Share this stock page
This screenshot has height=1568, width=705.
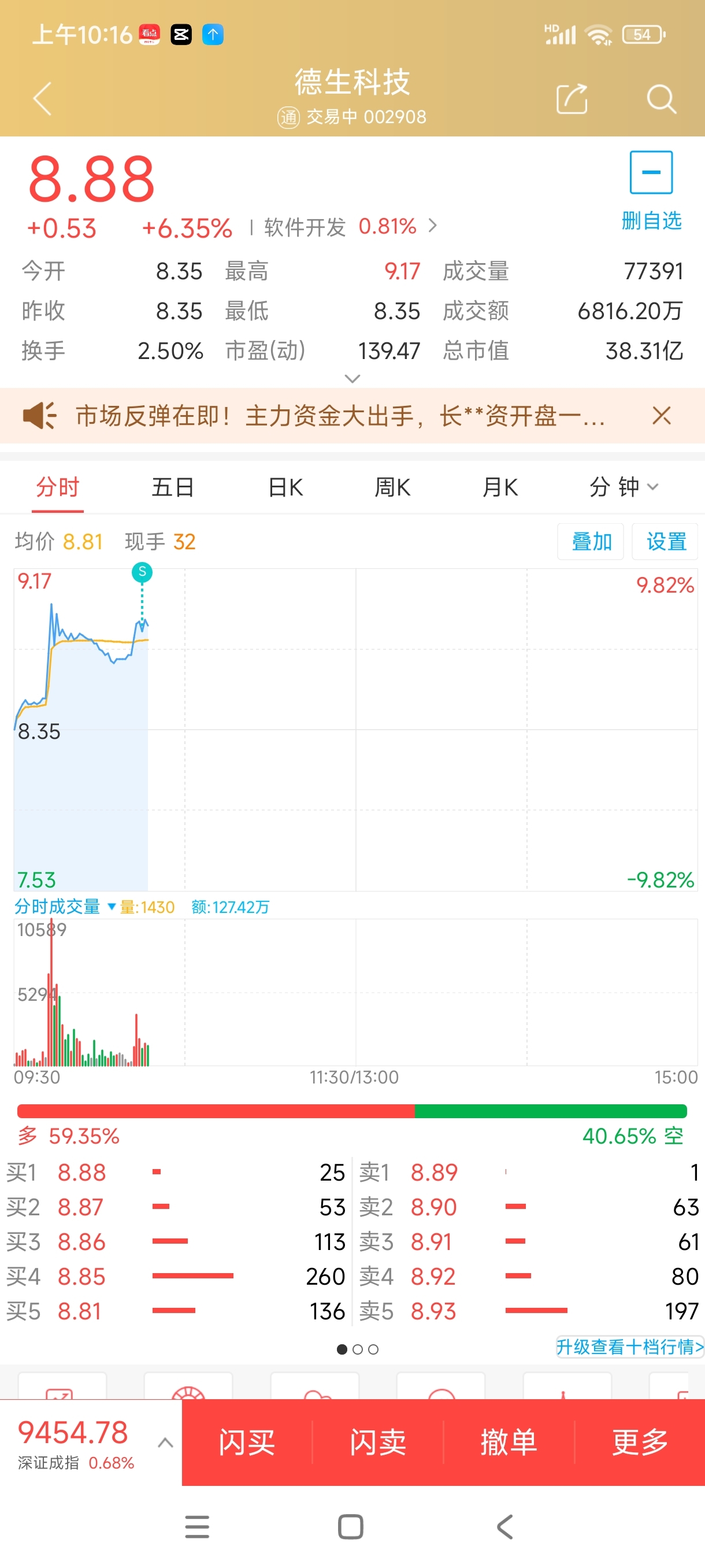[x=572, y=99]
